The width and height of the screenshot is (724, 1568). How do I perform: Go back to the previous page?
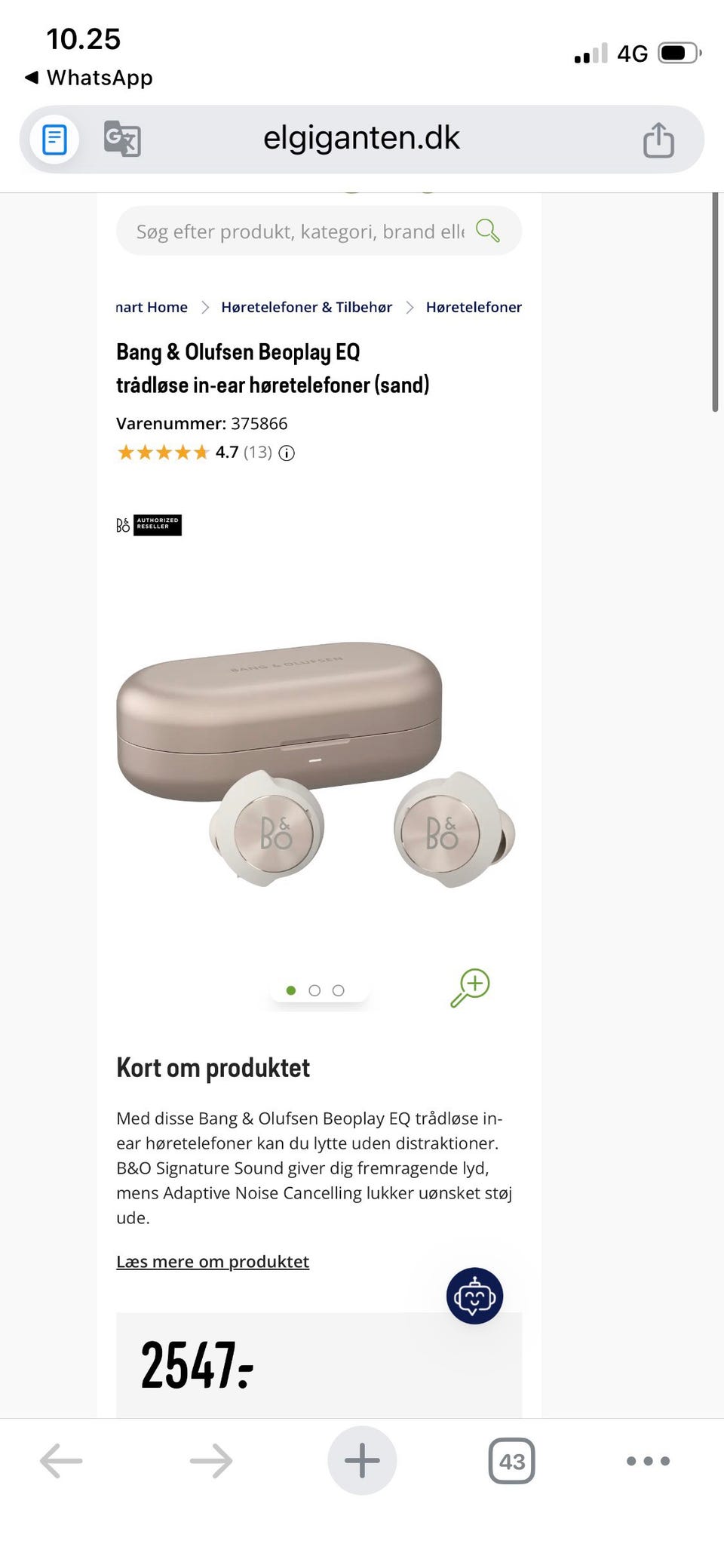click(61, 1461)
